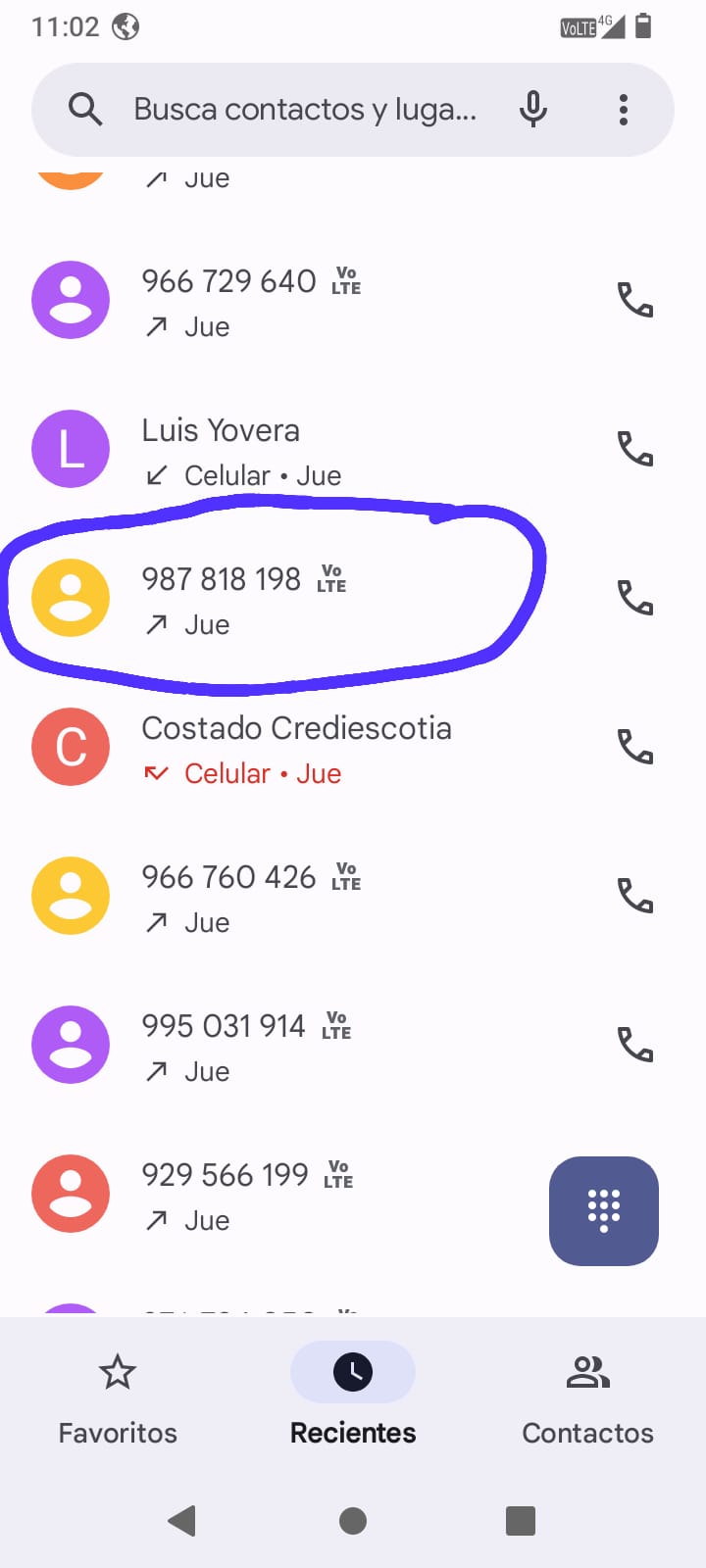Call Luis Yovera using the phone icon

[634, 449]
